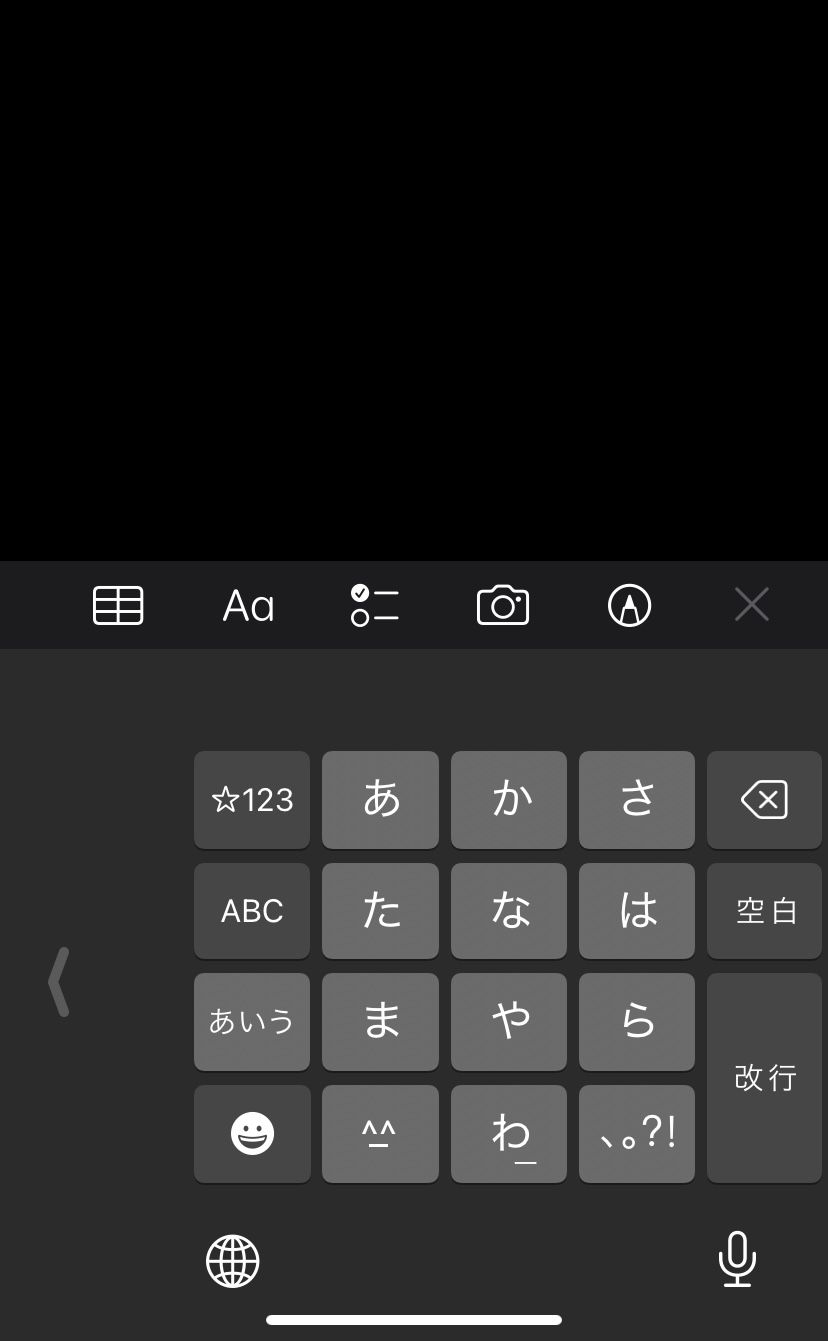The width and height of the screenshot is (828, 1341).
Task: Open the markup drawing tool
Action: [x=630, y=605]
